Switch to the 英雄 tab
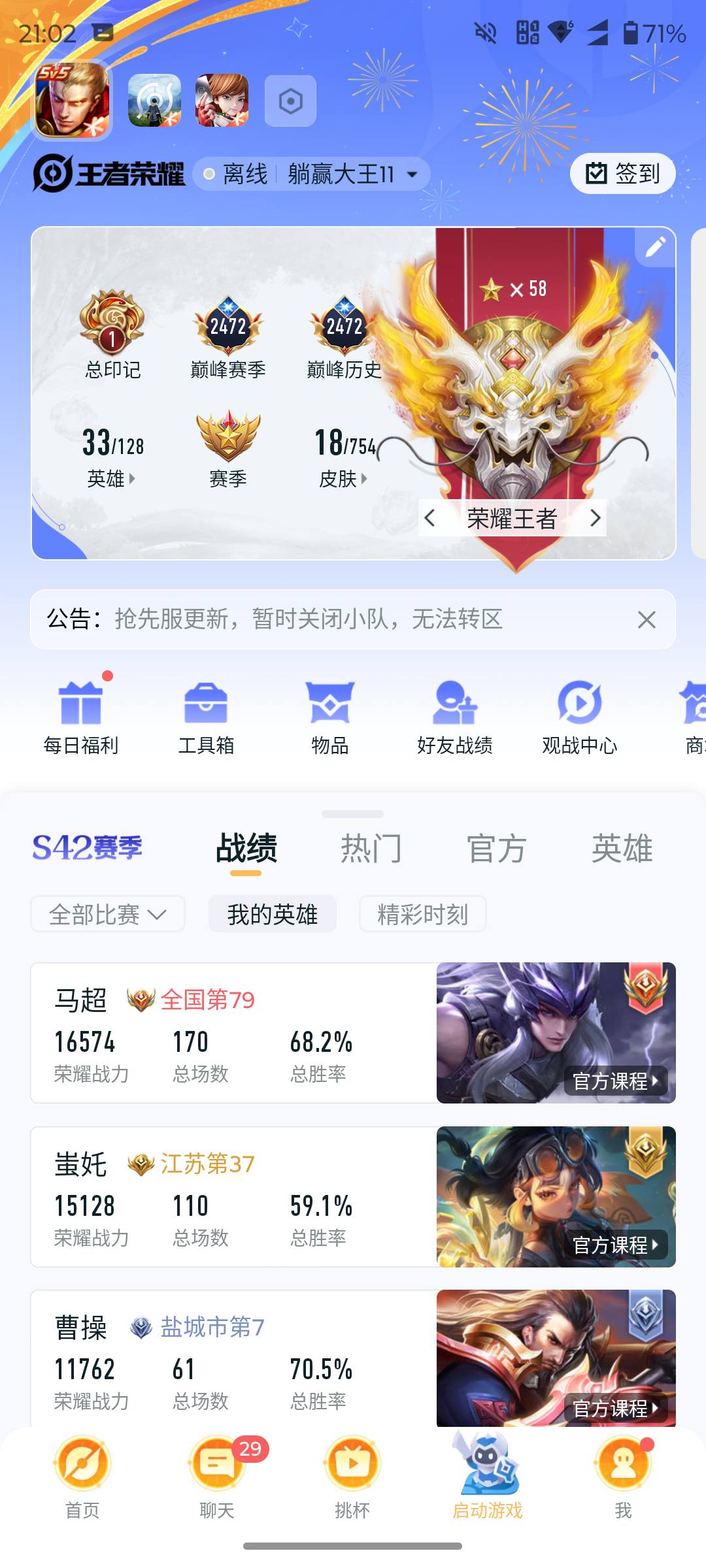The height and width of the screenshot is (1568, 706). pyautogui.click(x=622, y=847)
